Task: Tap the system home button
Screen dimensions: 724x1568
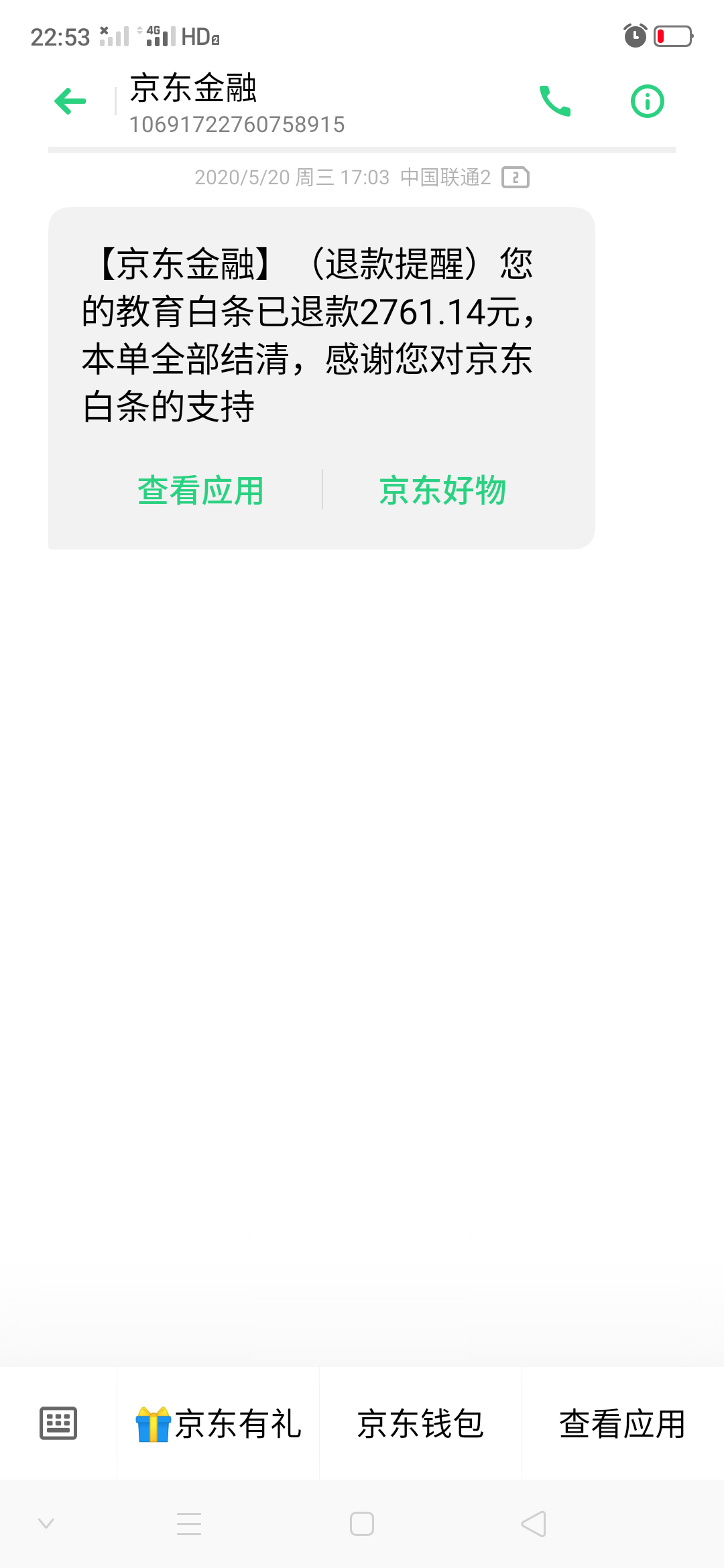Action: click(x=362, y=1524)
